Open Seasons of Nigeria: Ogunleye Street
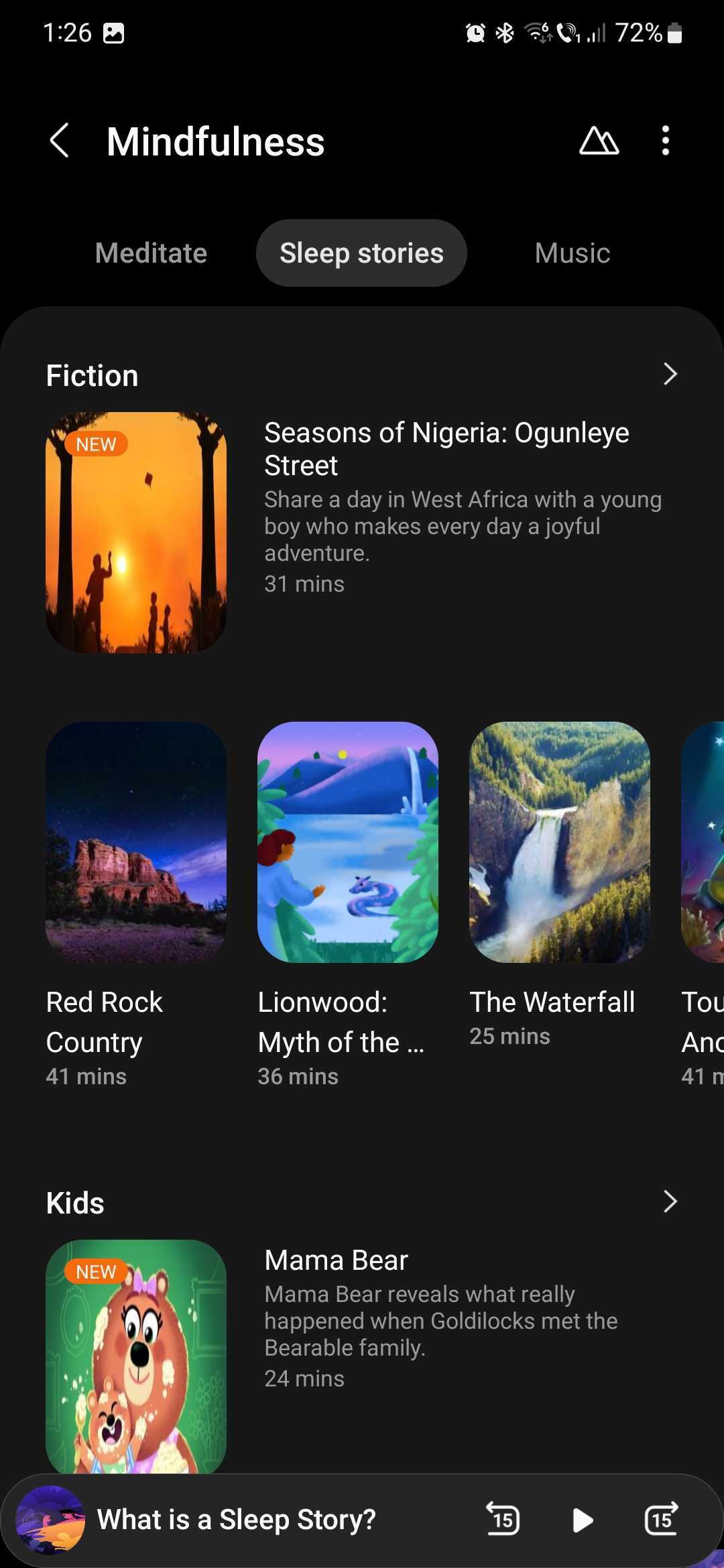 [x=446, y=449]
